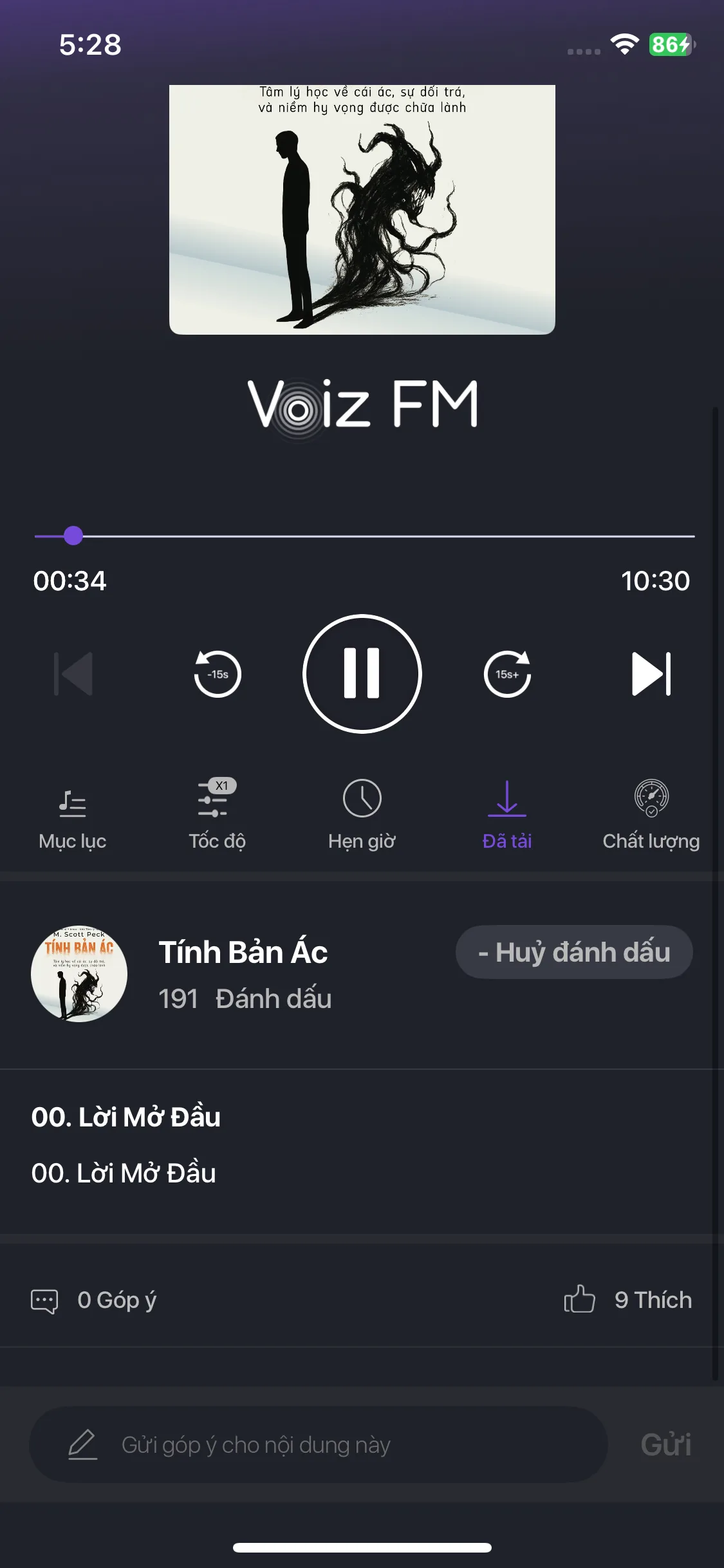
Task: Select chapter 00. Lời Mở Đầu
Action: coord(127,1117)
